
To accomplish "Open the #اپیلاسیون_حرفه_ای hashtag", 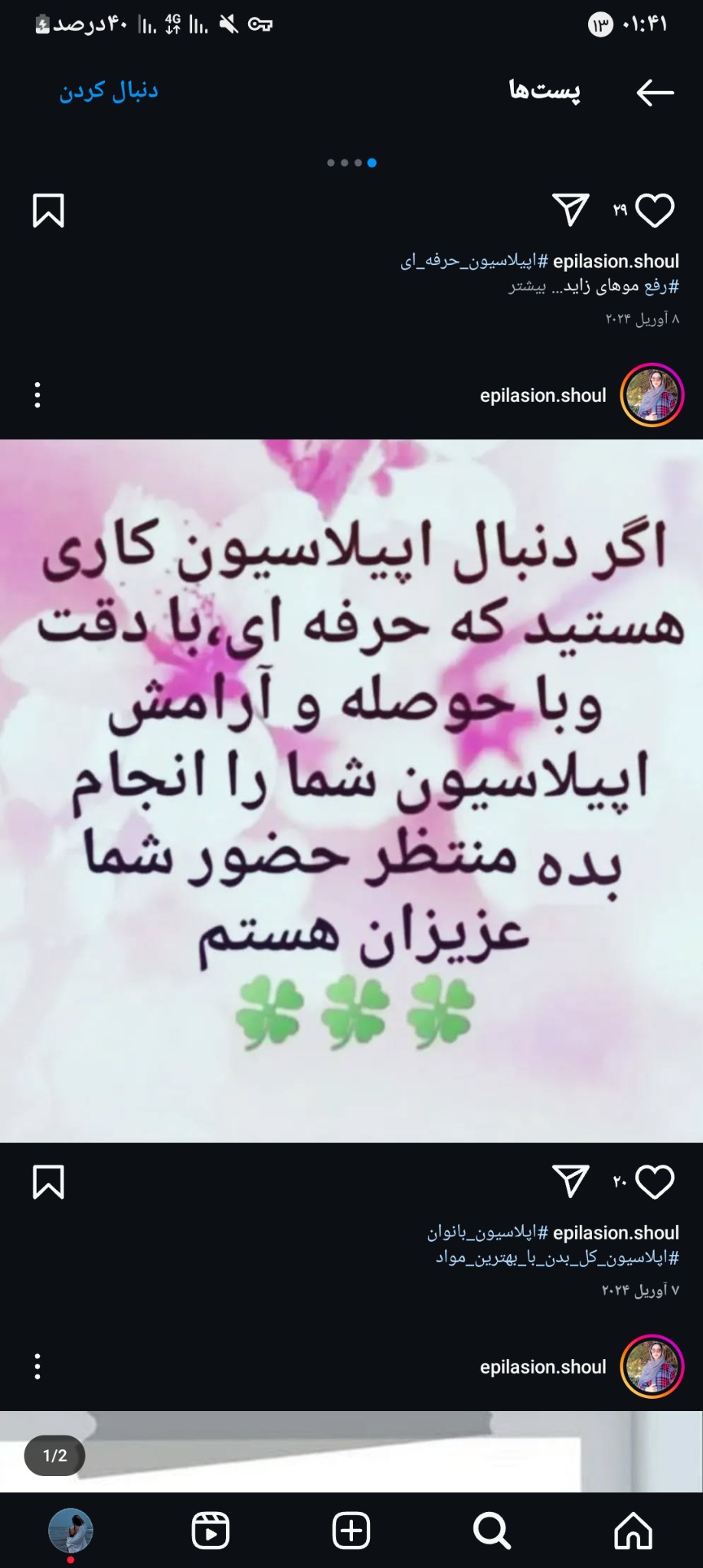I will pos(475,262).
